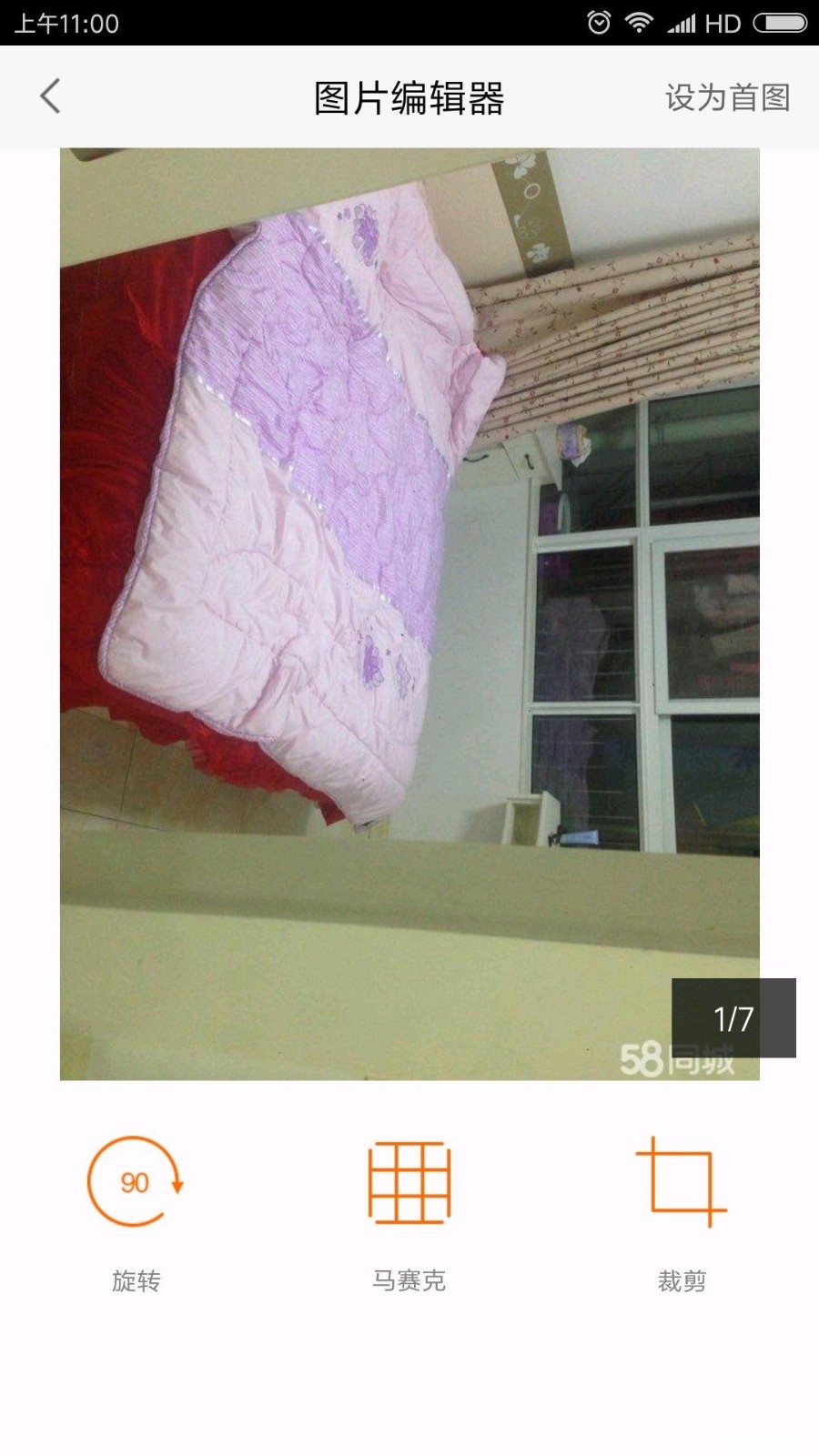Go back from the image editor
The height and width of the screenshot is (1456, 819).
(50, 96)
